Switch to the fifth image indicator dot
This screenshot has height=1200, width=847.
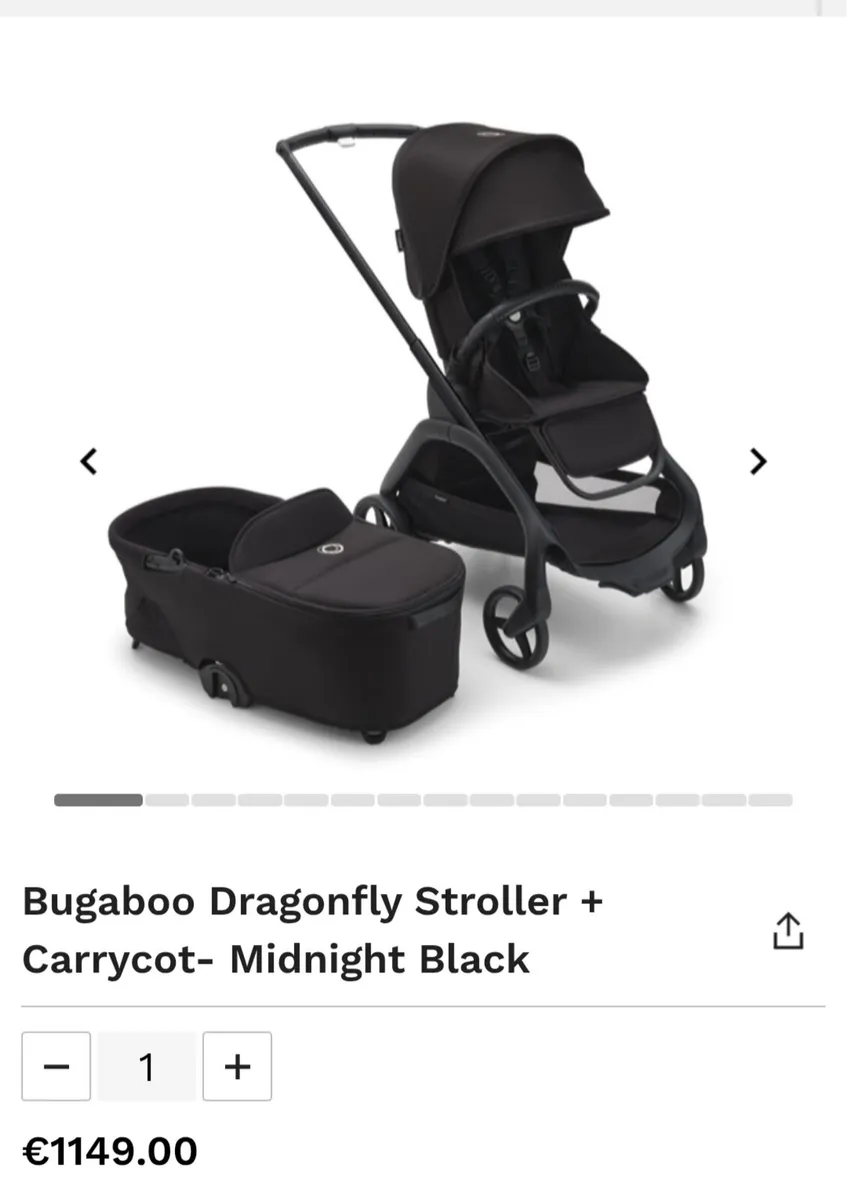click(x=307, y=800)
